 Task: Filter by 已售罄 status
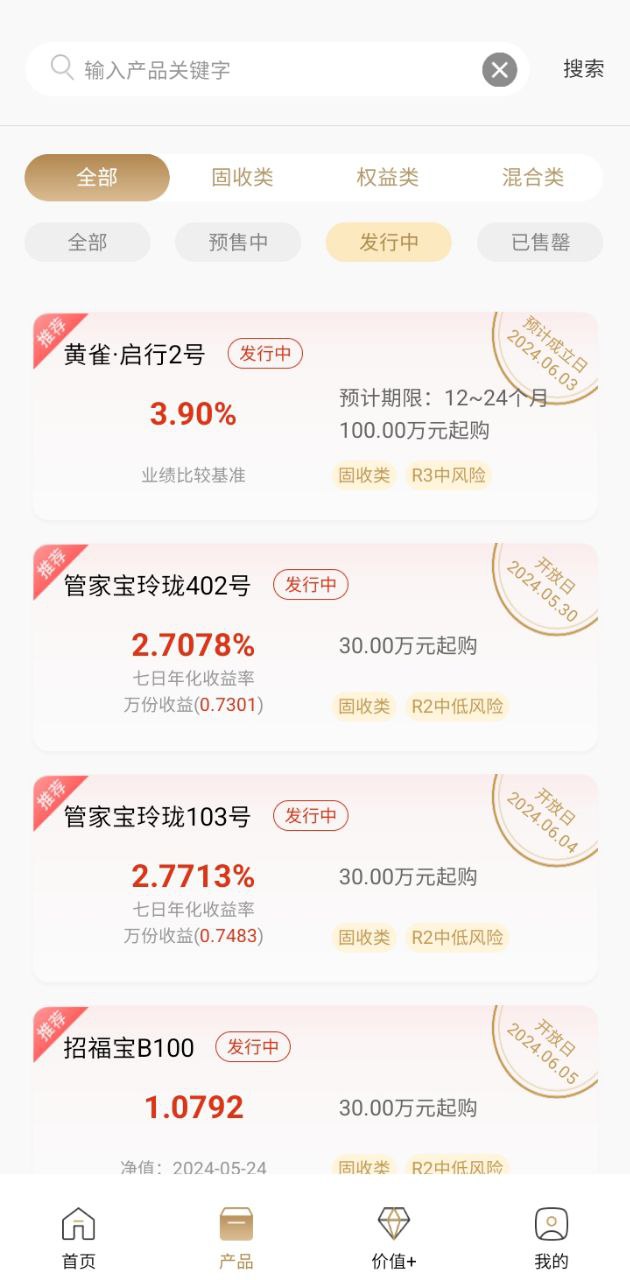tap(540, 242)
